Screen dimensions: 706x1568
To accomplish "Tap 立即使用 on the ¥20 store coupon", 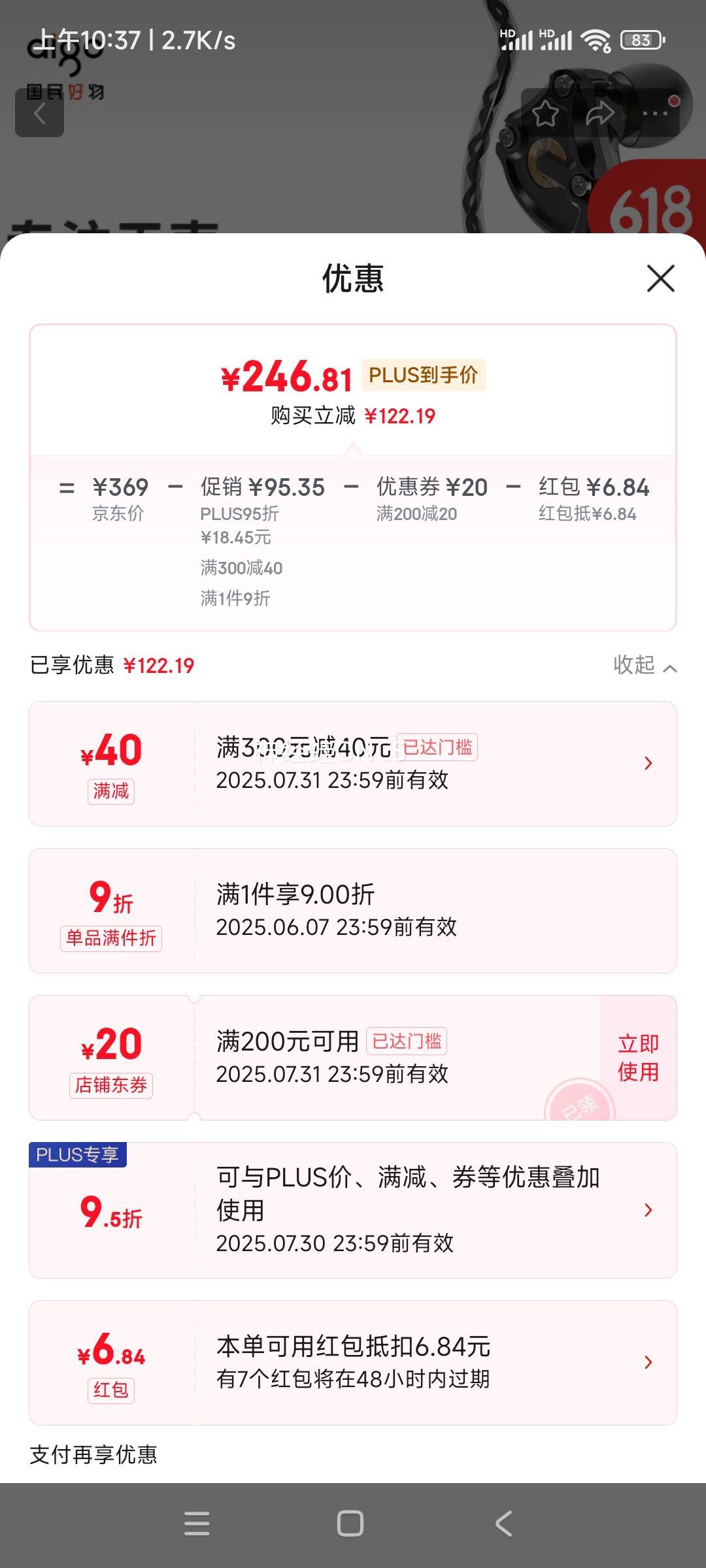I will coord(638,1057).
